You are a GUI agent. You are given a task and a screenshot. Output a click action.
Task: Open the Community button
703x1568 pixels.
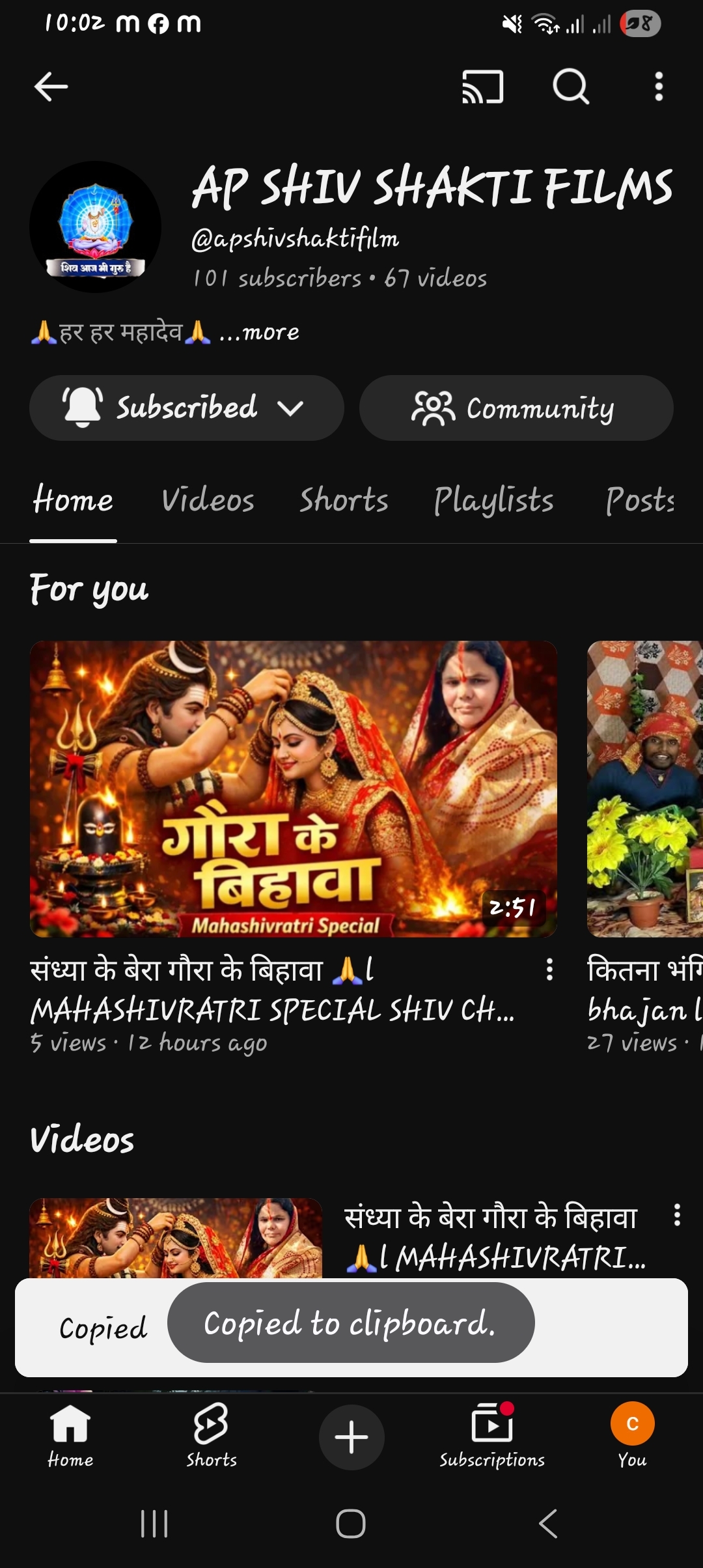[516, 408]
